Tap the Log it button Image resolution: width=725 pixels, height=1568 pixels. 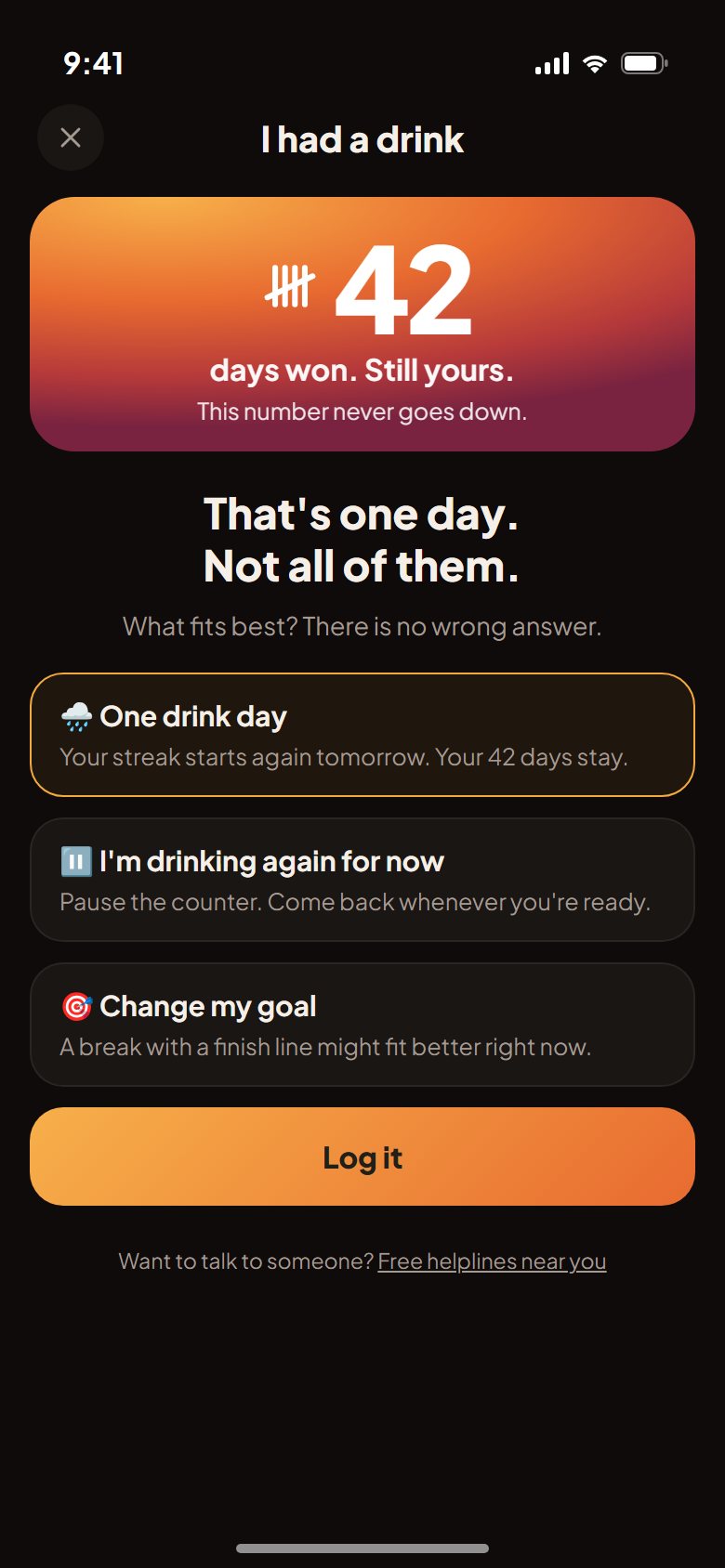click(362, 1156)
